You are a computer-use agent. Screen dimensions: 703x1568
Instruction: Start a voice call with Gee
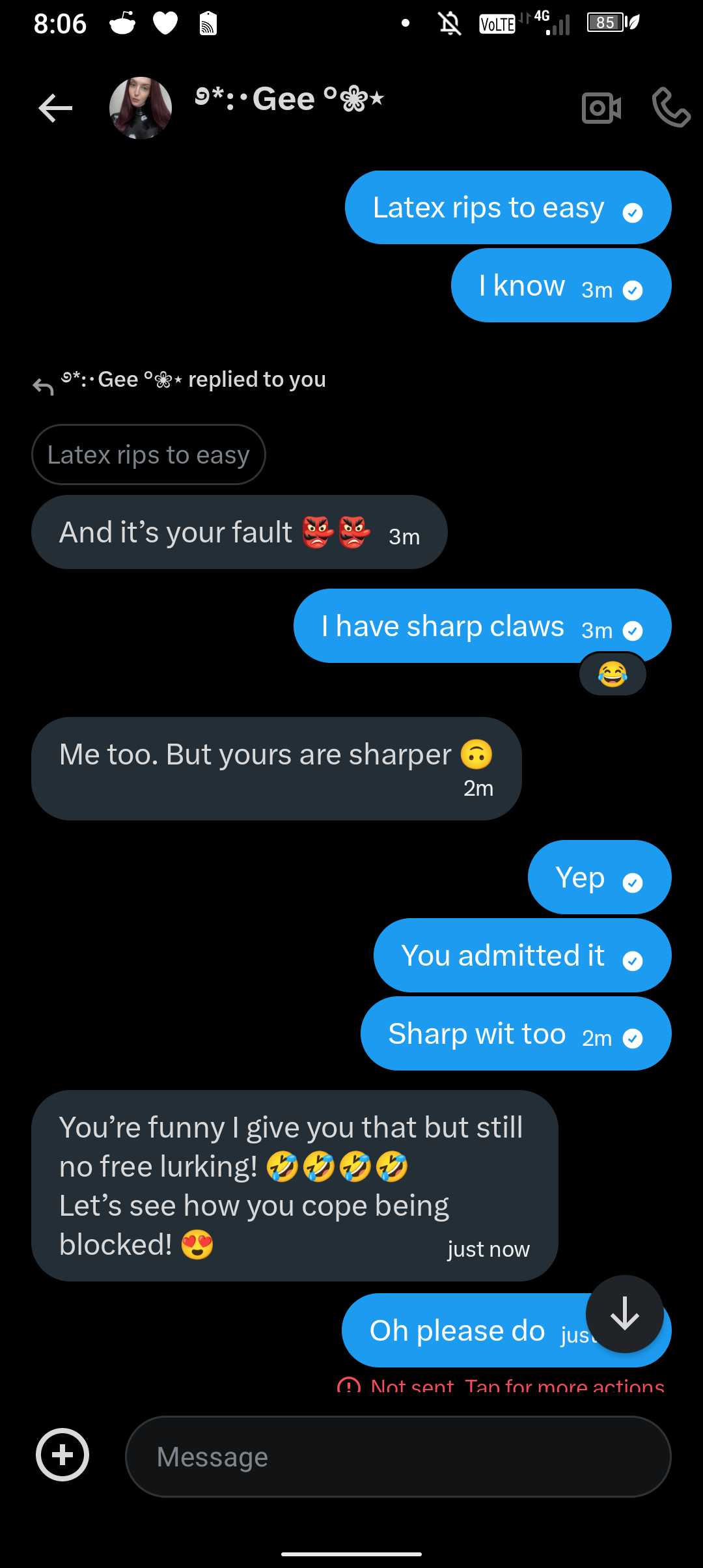[x=670, y=108]
